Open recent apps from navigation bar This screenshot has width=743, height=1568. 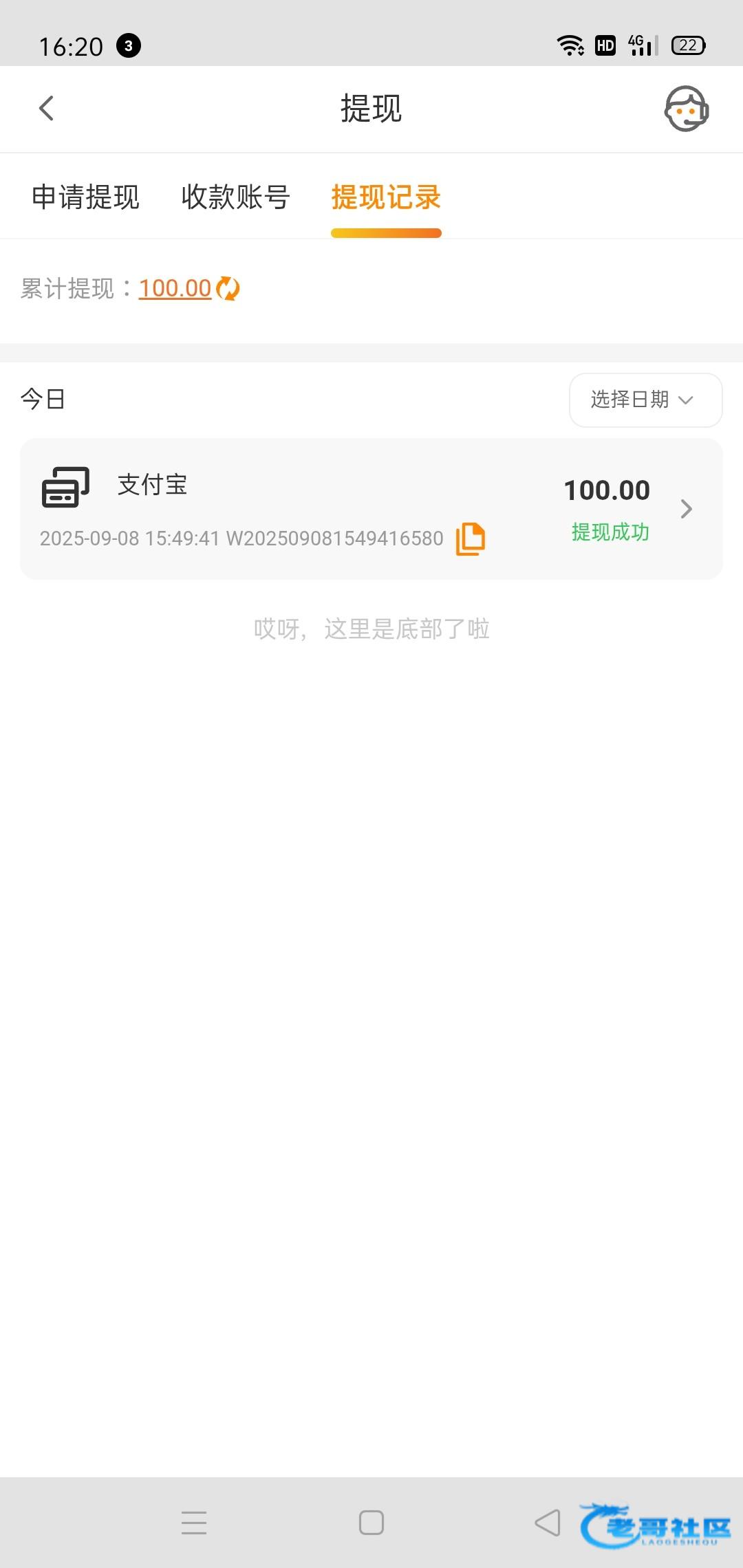(x=194, y=1522)
